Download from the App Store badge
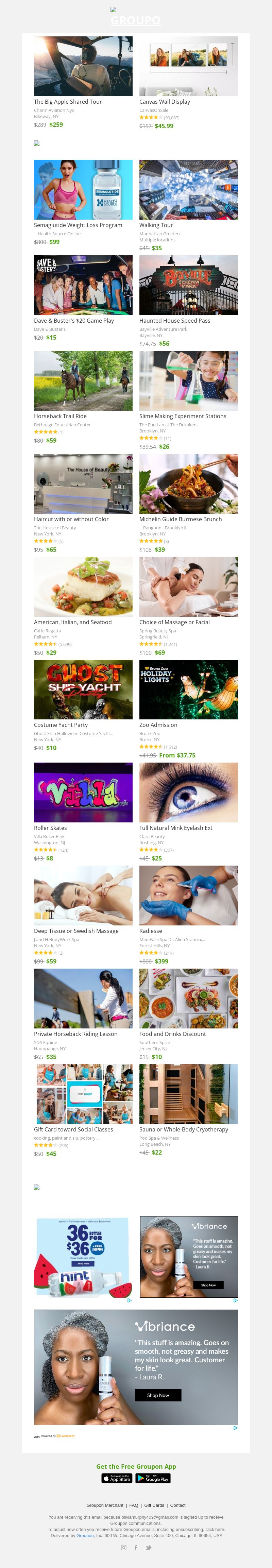Image resolution: width=272 pixels, height=1568 pixels. click(x=116, y=1478)
